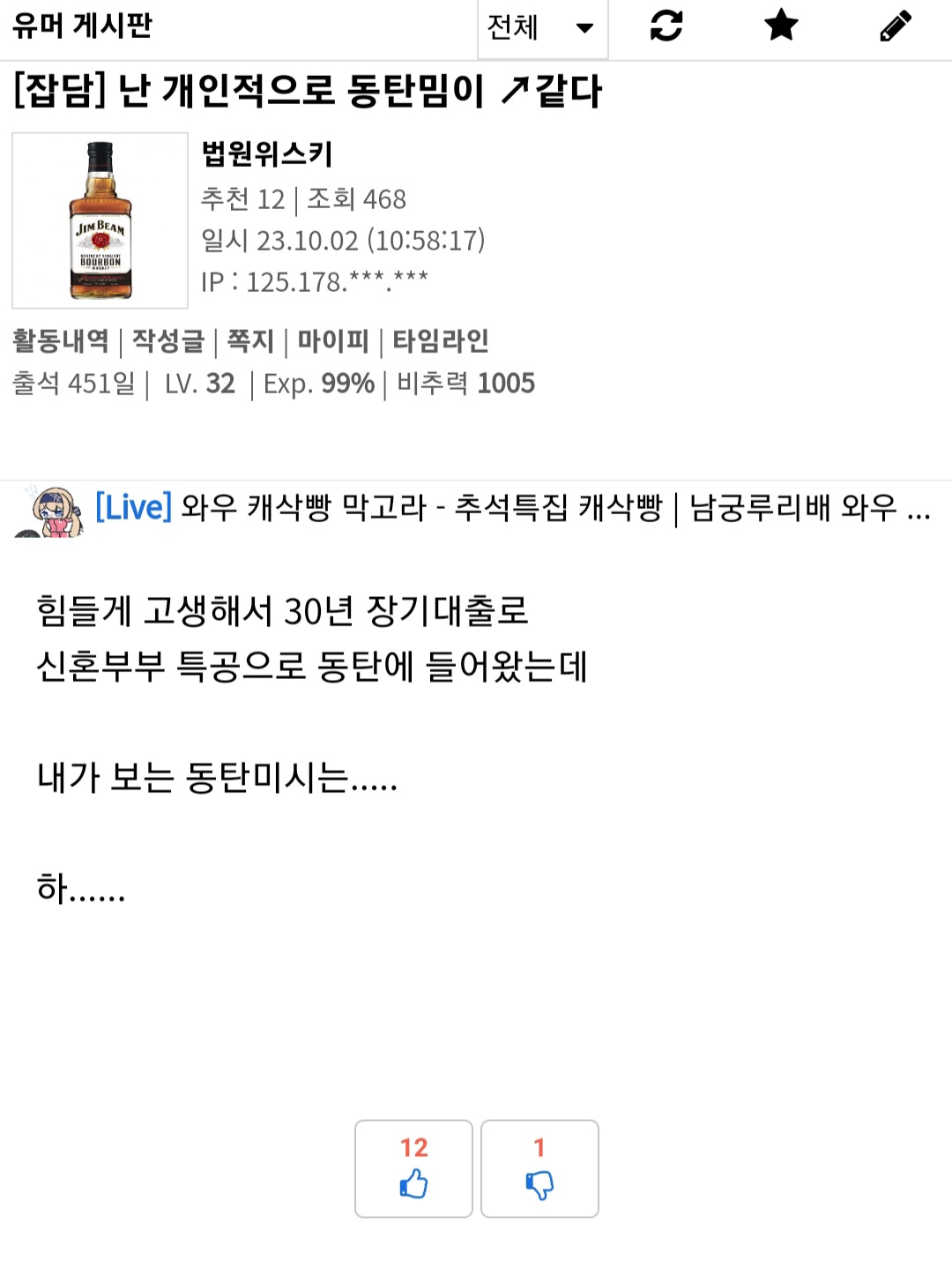View the author's 활동내역
The height and width of the screenshot is (1269, 952).
[x=60, y=340]
